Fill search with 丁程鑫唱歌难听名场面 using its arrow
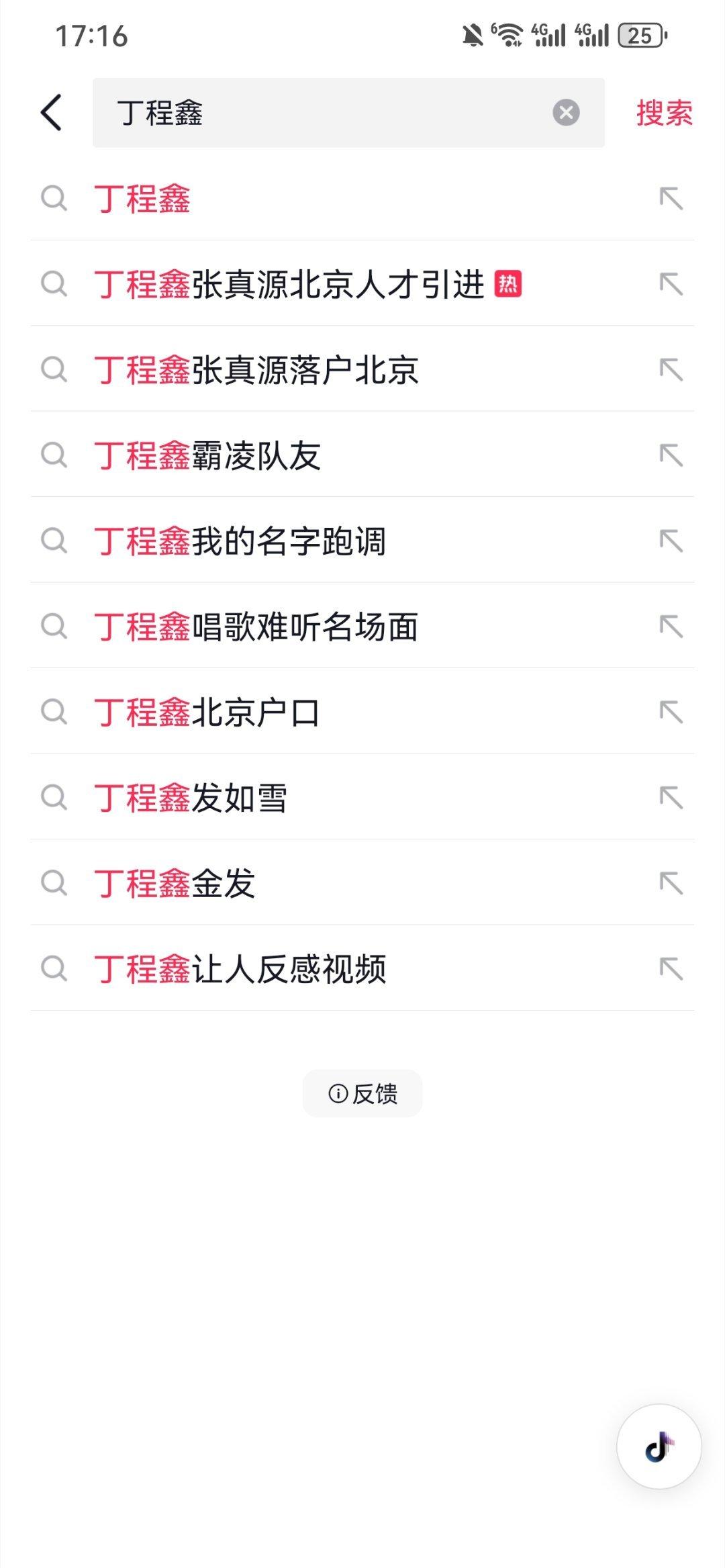This screenshot has height=1568, width=725. [671, 627]
